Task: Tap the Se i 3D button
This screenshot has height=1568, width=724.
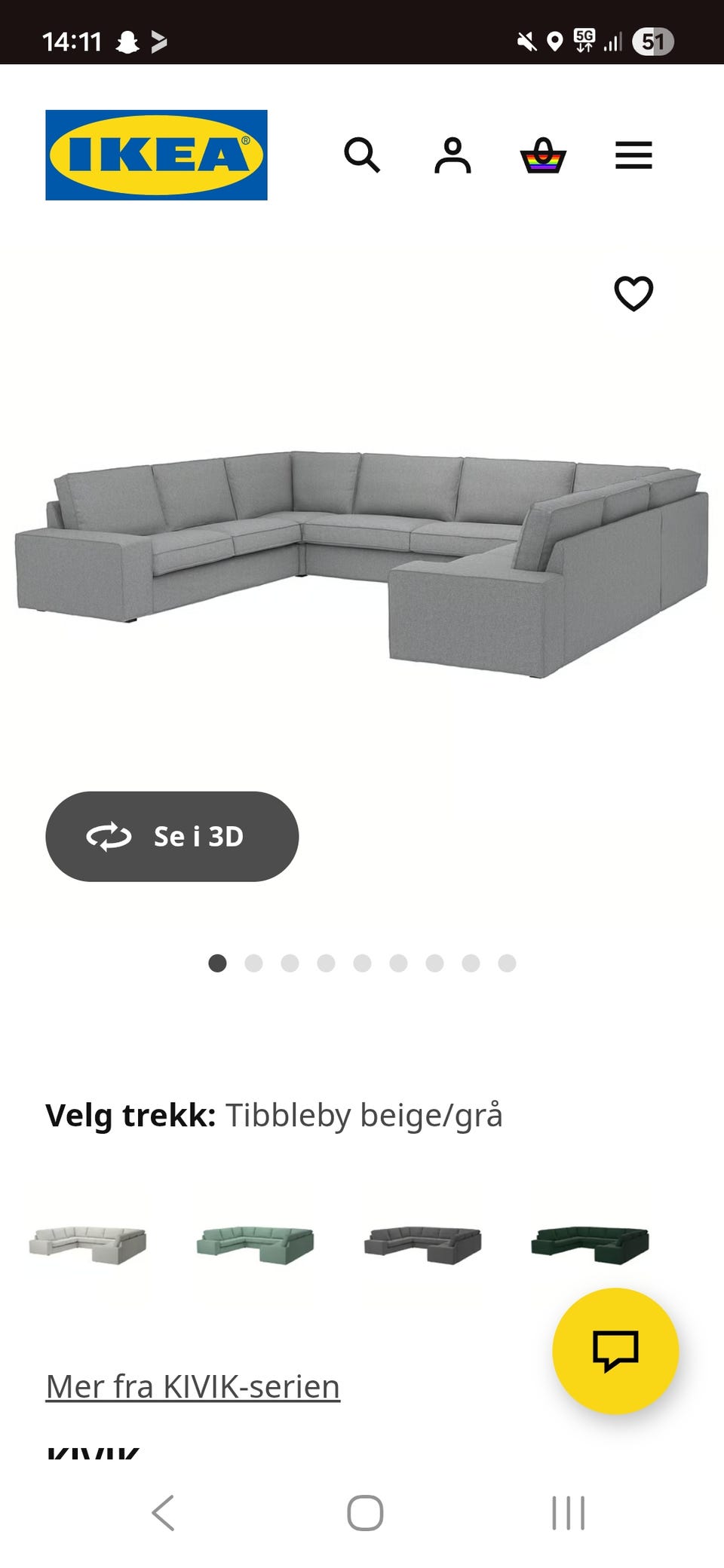Action: pos(172,836)
